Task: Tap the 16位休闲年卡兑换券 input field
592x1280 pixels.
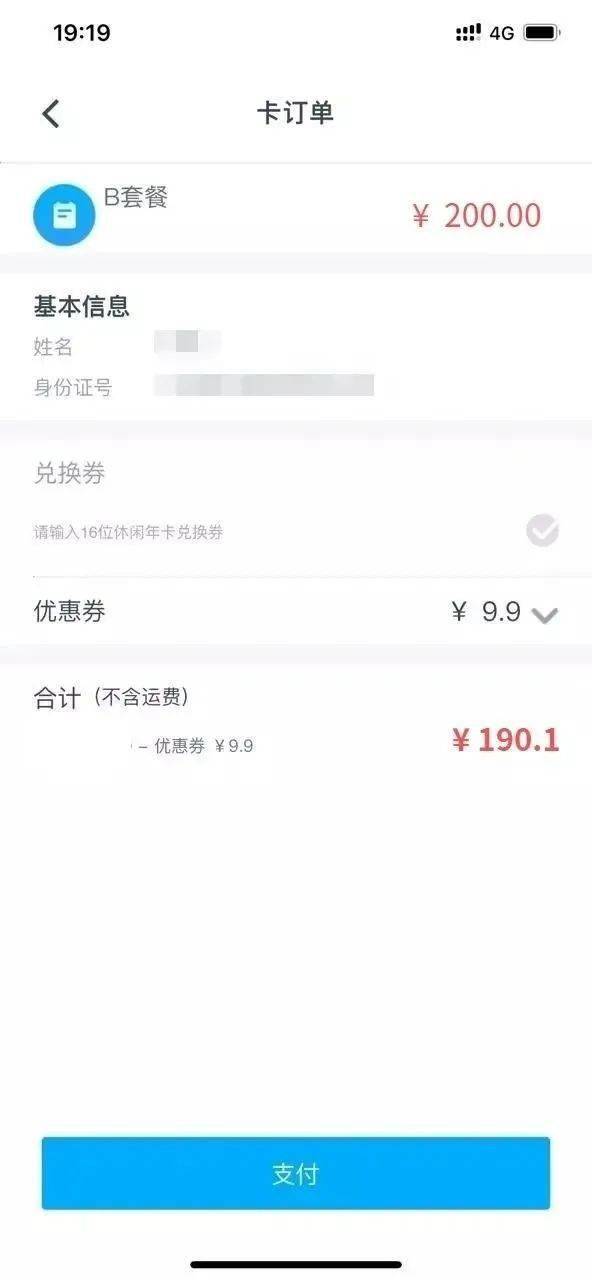Action: (270, 532)
